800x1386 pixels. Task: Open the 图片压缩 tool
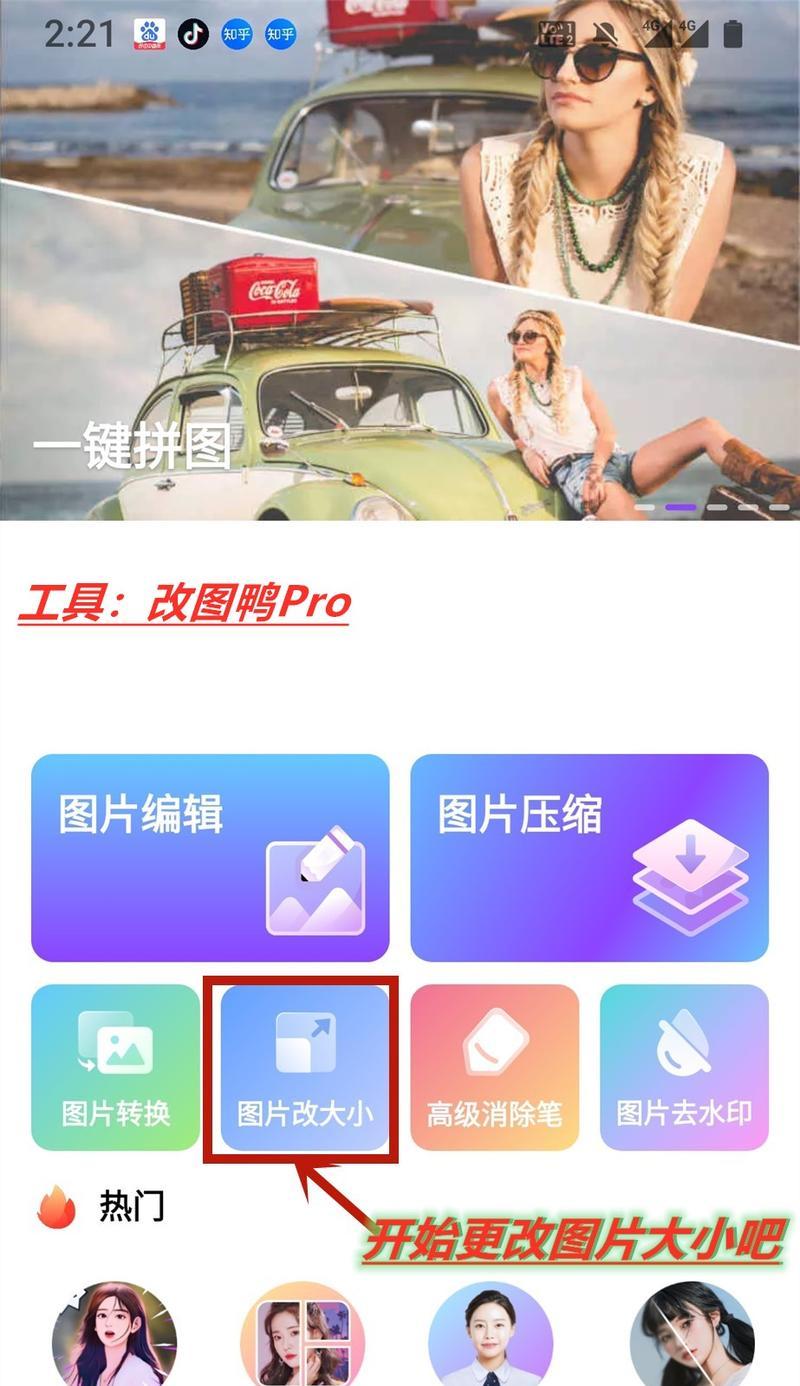589,857
